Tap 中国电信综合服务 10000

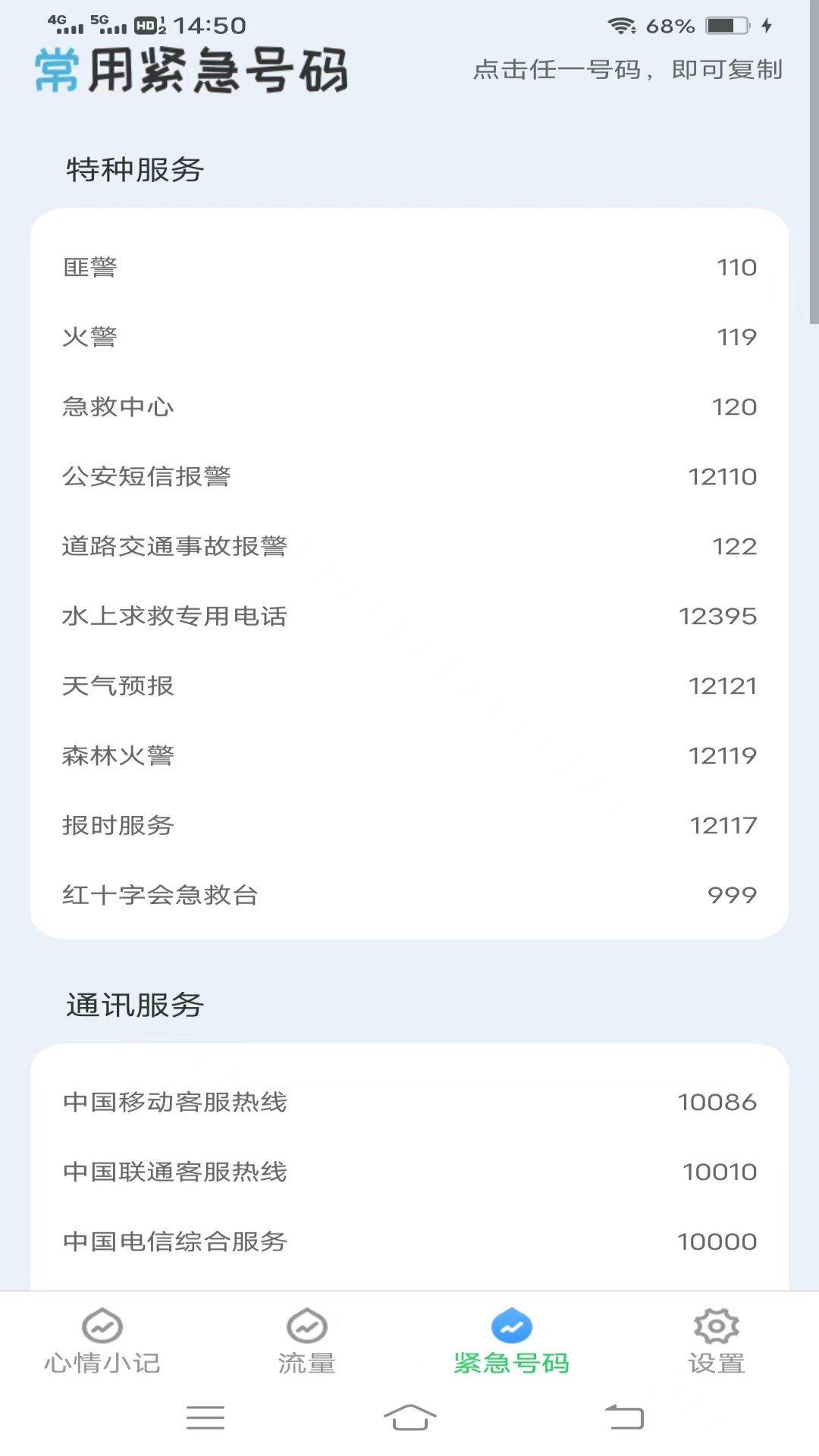point(409,1241)
